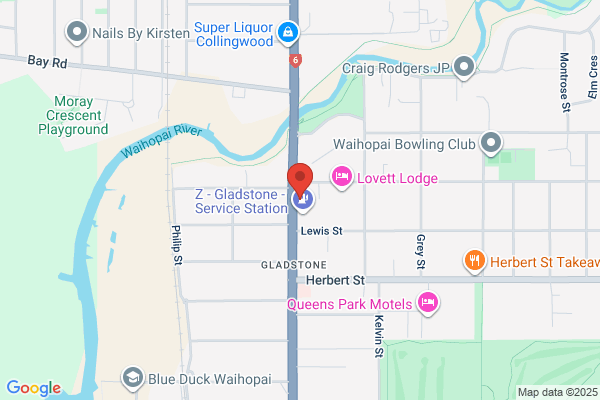Tap the Moray Crescent Playground label
This screenshot has height=400, width=600.
[x=73, y=115]
